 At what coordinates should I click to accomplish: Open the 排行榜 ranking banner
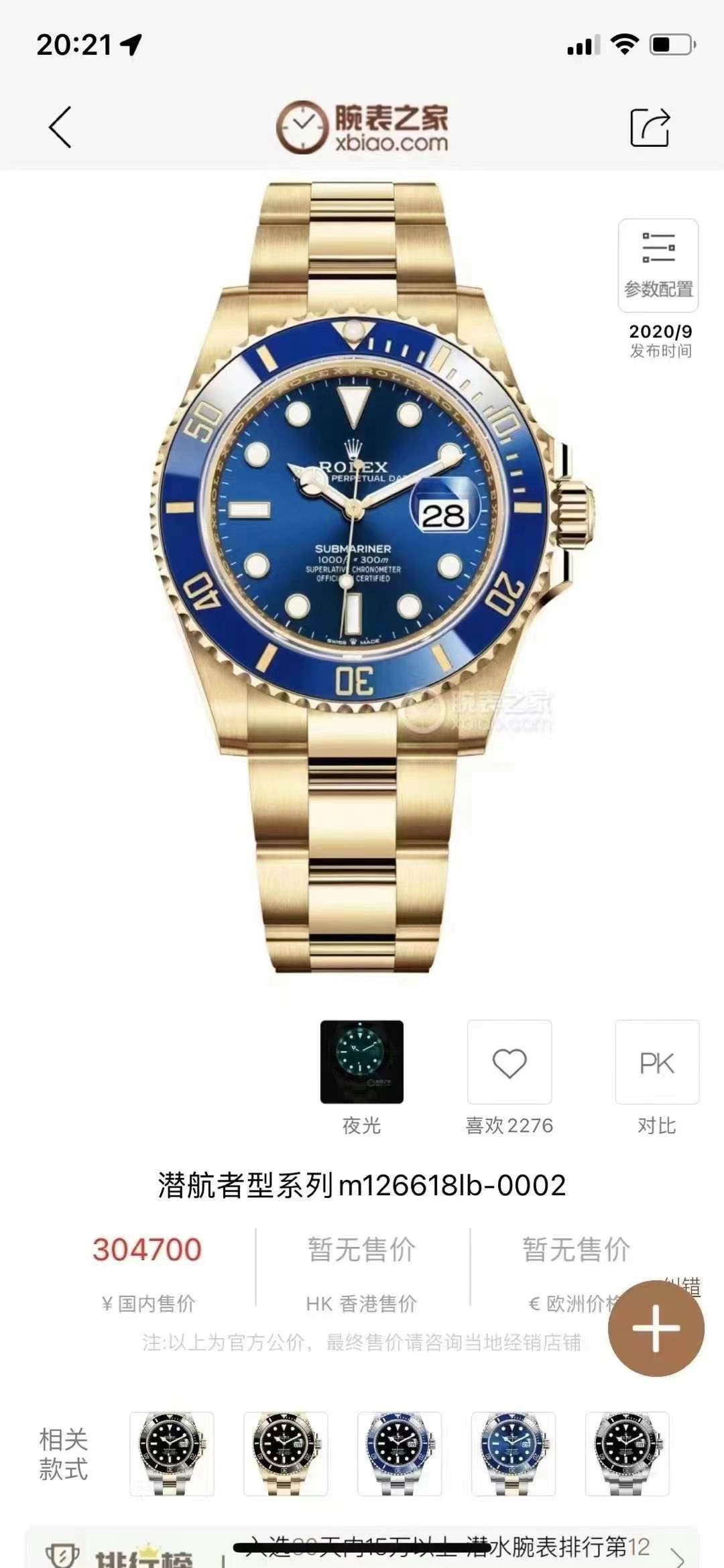(362, 1549)
